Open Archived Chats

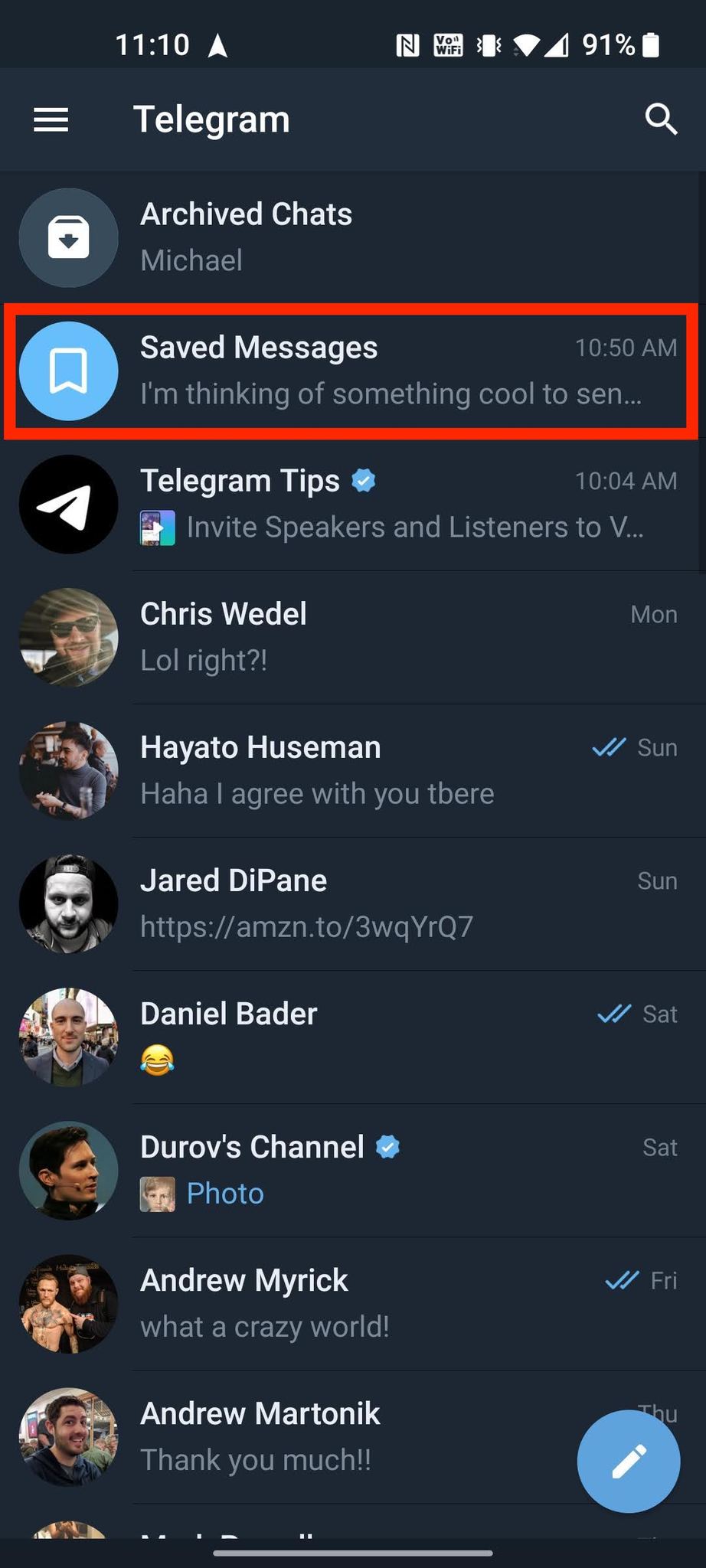click(352, 237)
